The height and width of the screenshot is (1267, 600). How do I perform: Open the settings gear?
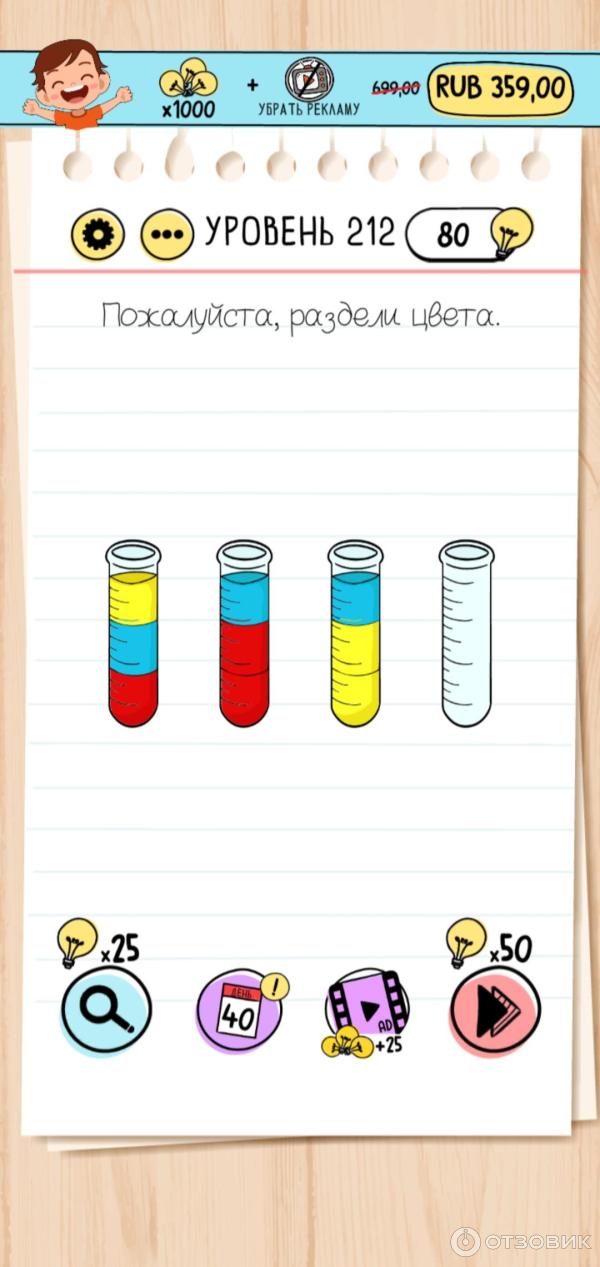coord(98,236)
